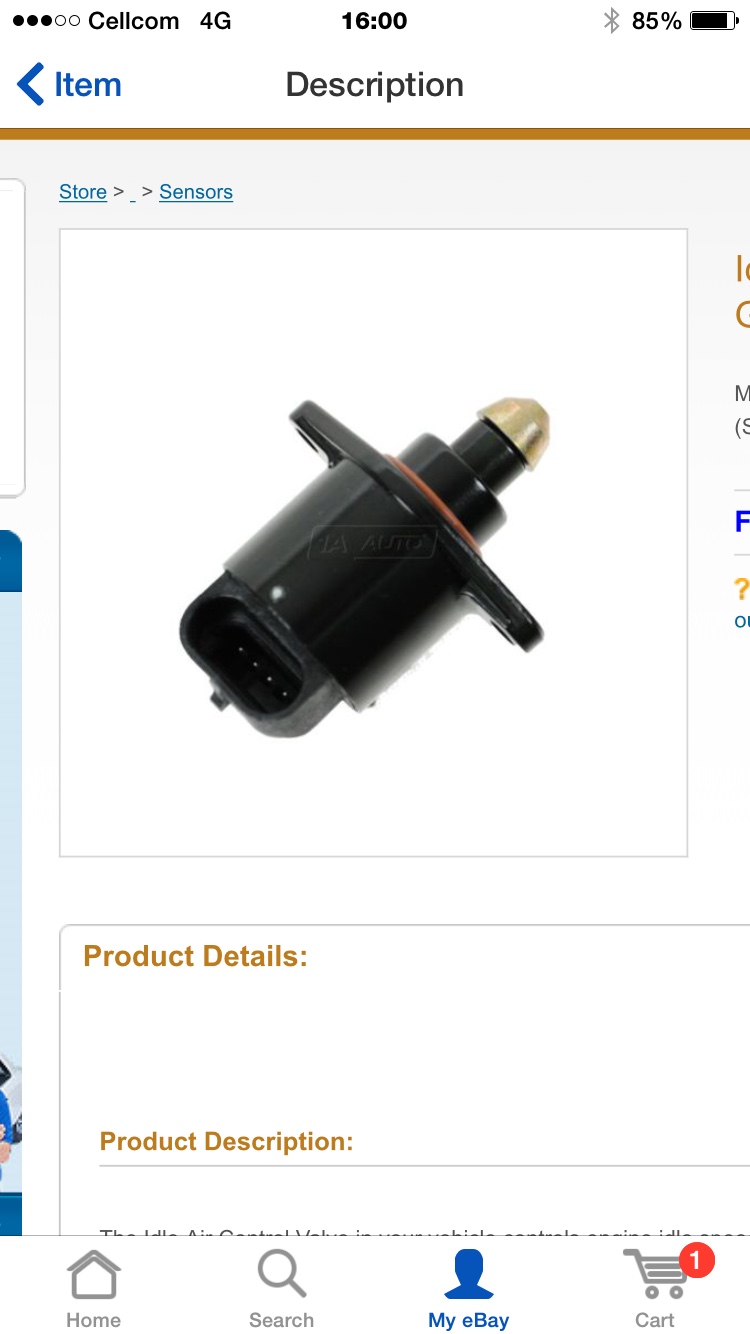Switch to the Home tab
Screen dimensions: 750x1334
[93, 1289]
